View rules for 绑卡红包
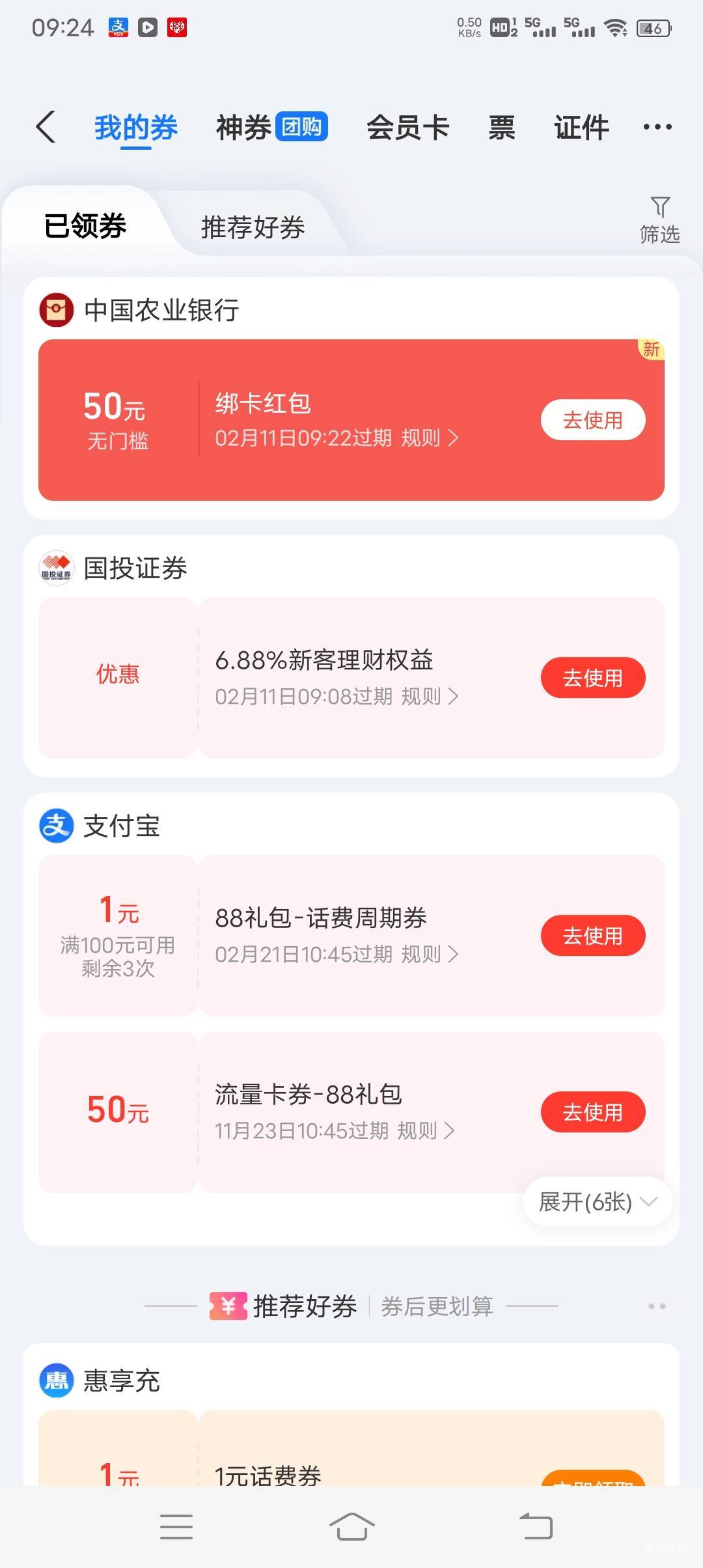Screen dimensions: 703x1568 tap(430, 438)
